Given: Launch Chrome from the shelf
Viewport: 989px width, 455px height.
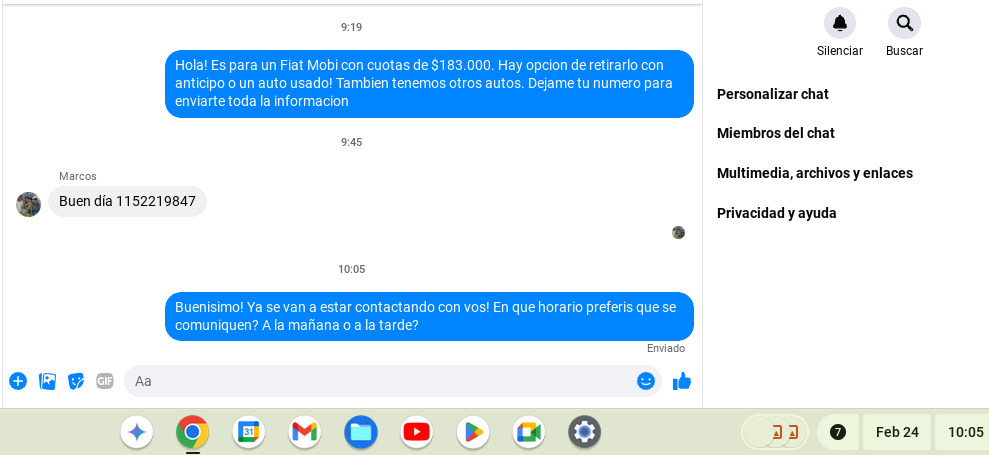Looking at the screenshot, I should click(193, 432).
